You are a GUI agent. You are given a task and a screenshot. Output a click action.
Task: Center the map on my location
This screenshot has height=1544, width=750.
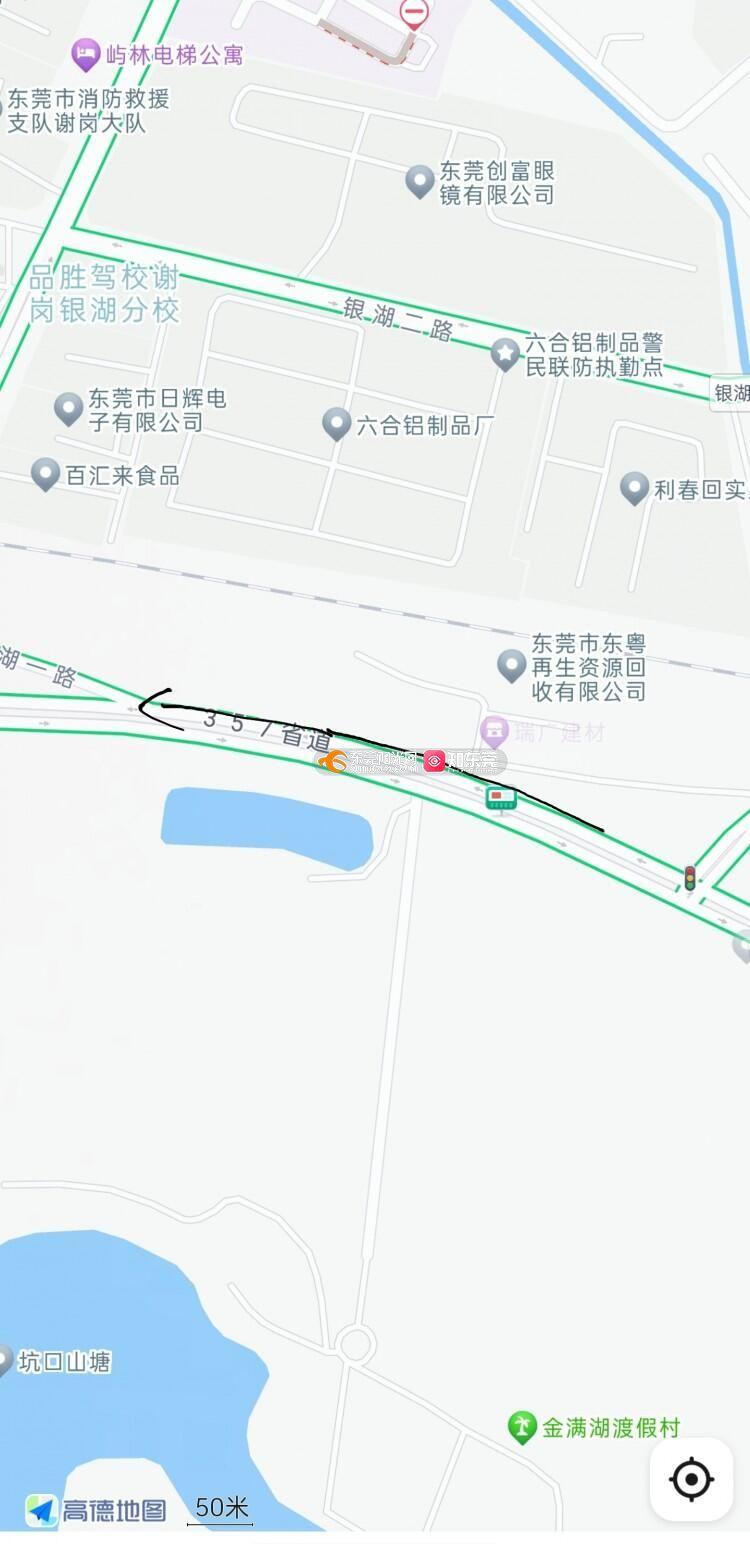(691, 1480)
